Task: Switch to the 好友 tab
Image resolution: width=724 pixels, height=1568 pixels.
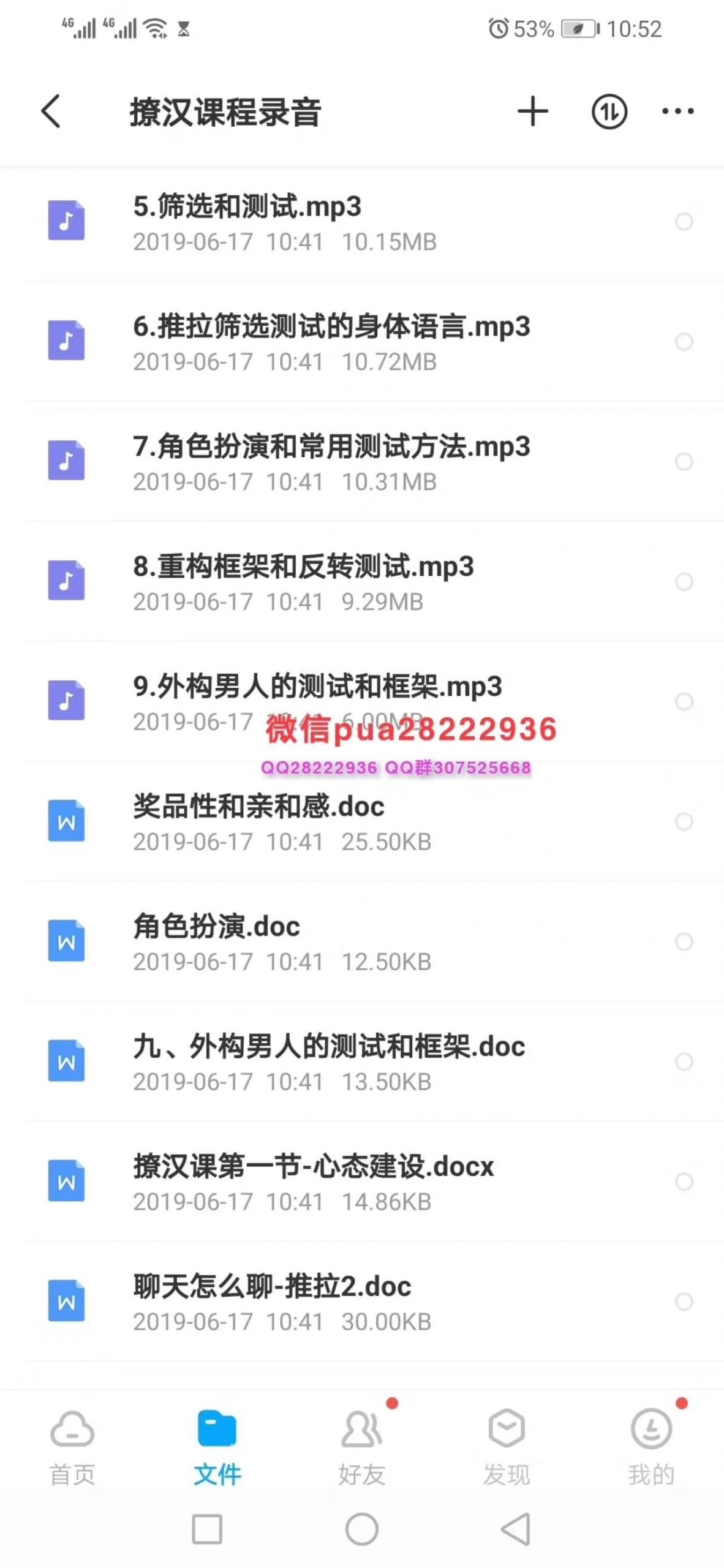Action: (x=362, y=1449)
